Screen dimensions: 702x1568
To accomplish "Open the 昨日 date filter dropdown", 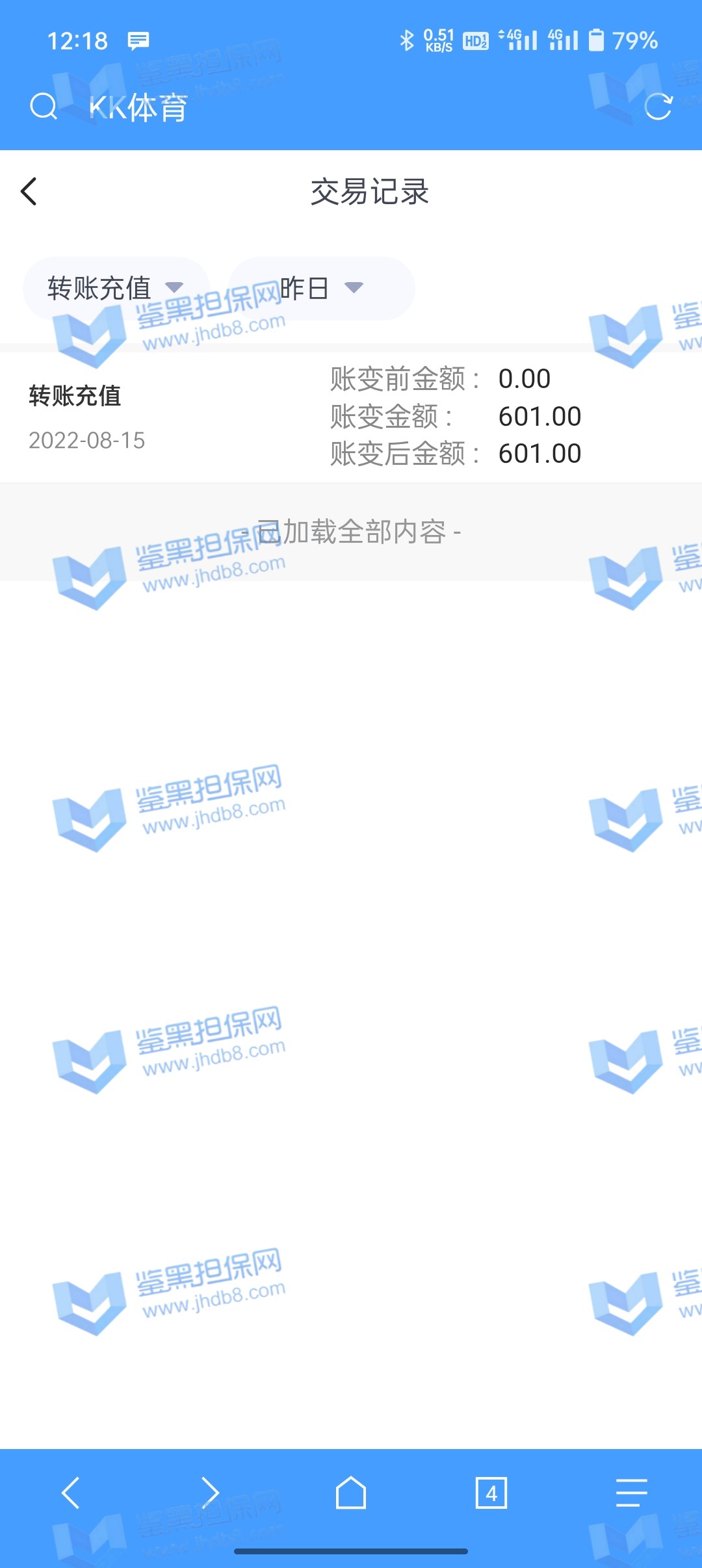I will [321, 288].
